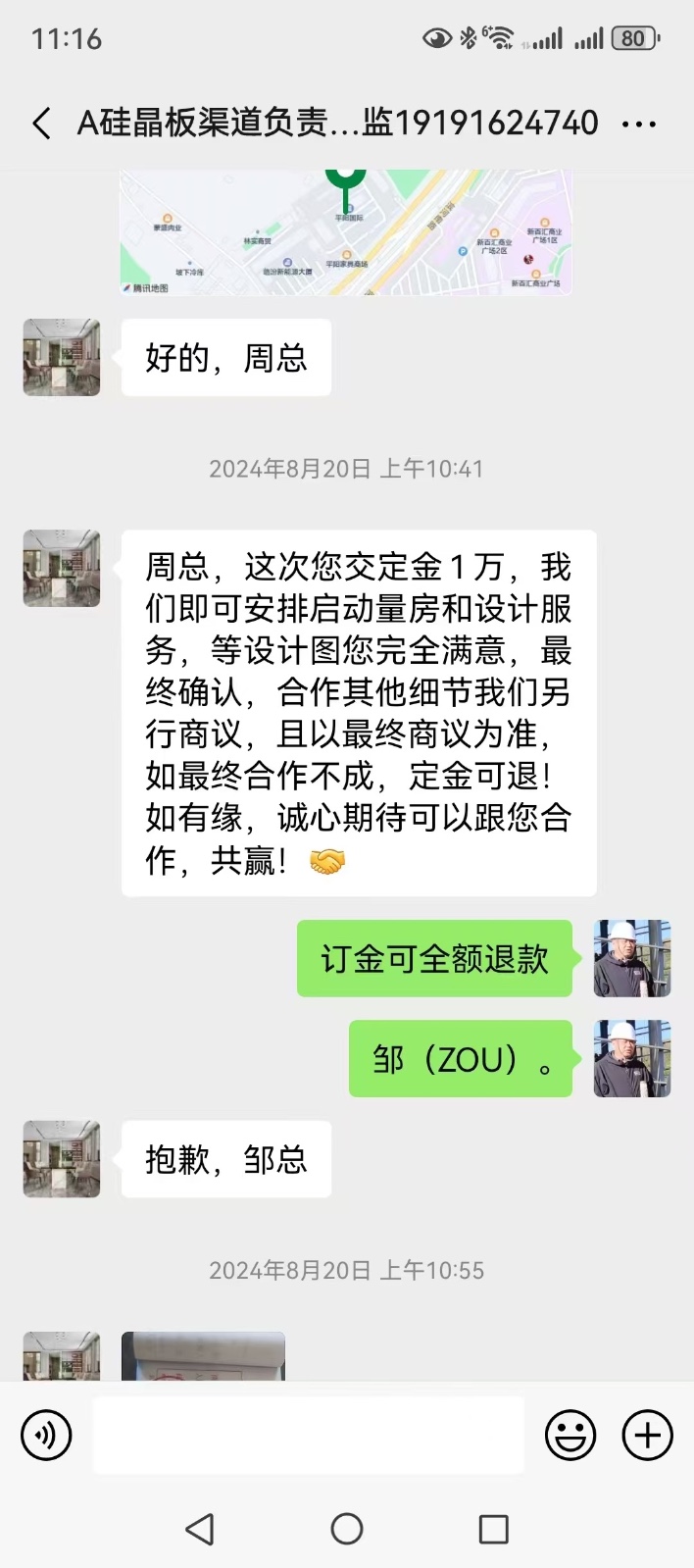Focus the message text input field
The height and width of the screenshot is (1568, 694).
[308, 1436]
